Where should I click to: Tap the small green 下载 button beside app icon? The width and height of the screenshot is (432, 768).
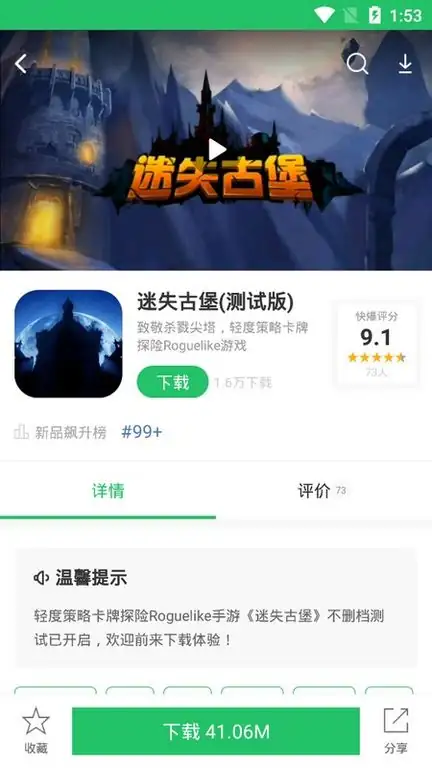click(172, 382)
